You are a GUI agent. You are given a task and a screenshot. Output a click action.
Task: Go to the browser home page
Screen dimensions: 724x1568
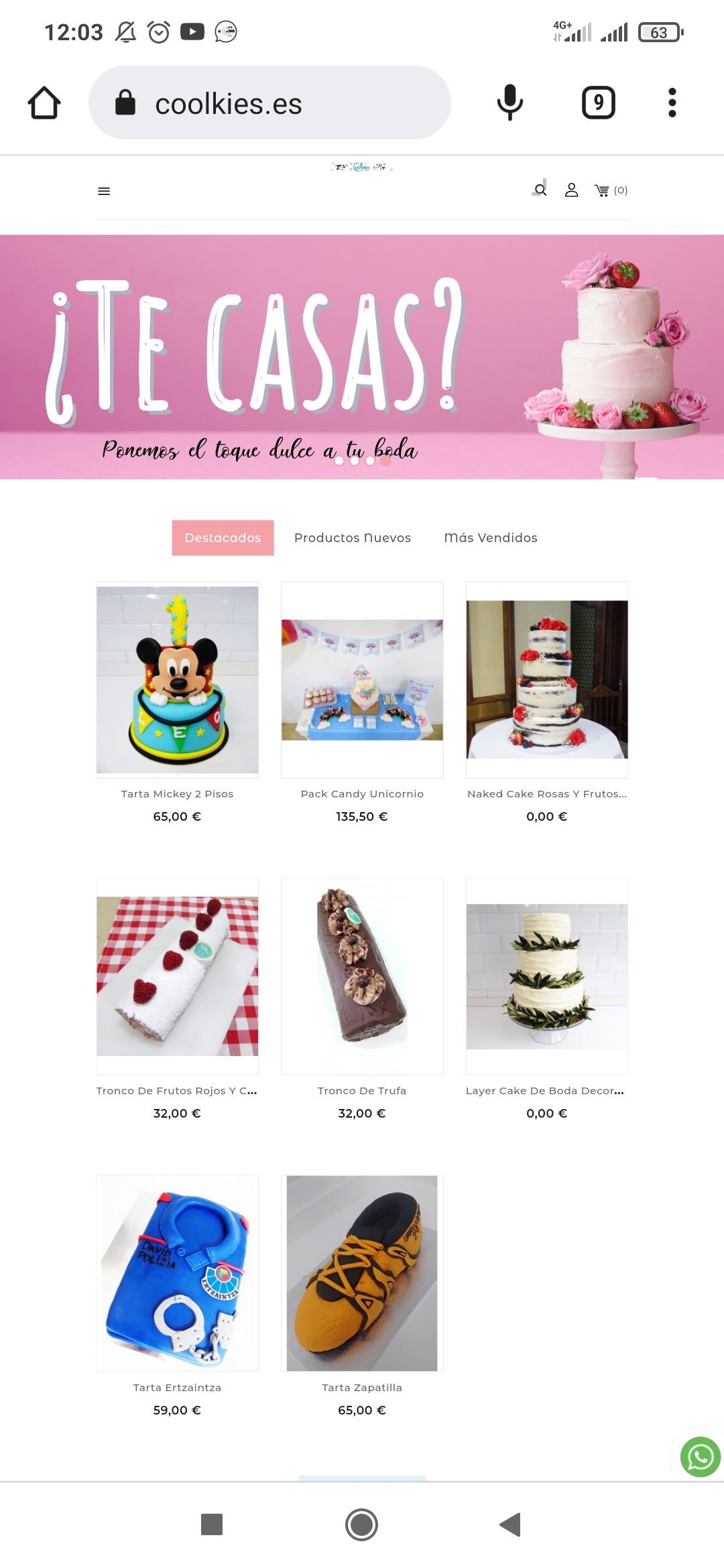44,103
